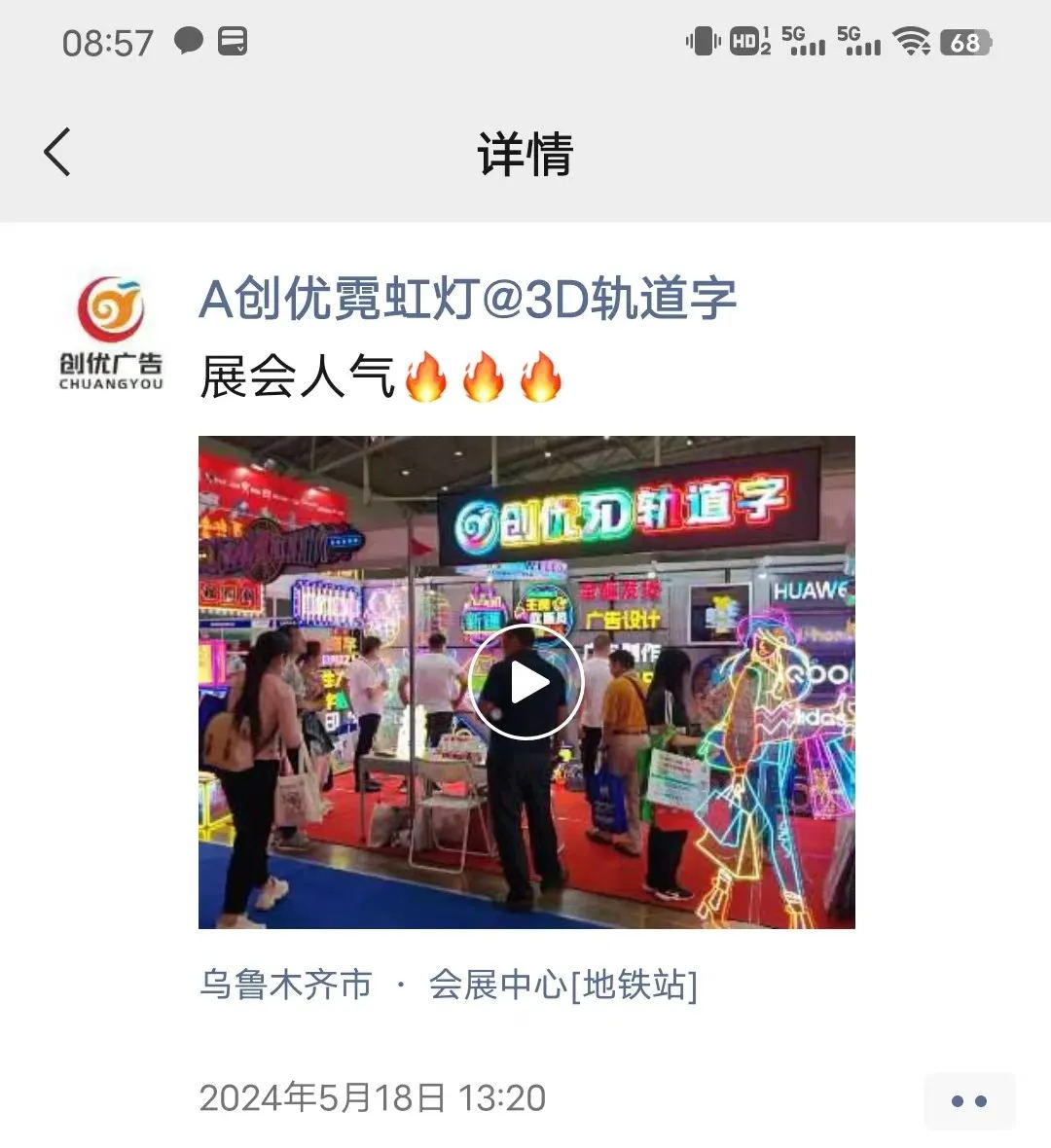Screen dimensions: 1051x1148
Task: Go back from the 详情 page
Action: pyautogui.click(x=58, y=153)
